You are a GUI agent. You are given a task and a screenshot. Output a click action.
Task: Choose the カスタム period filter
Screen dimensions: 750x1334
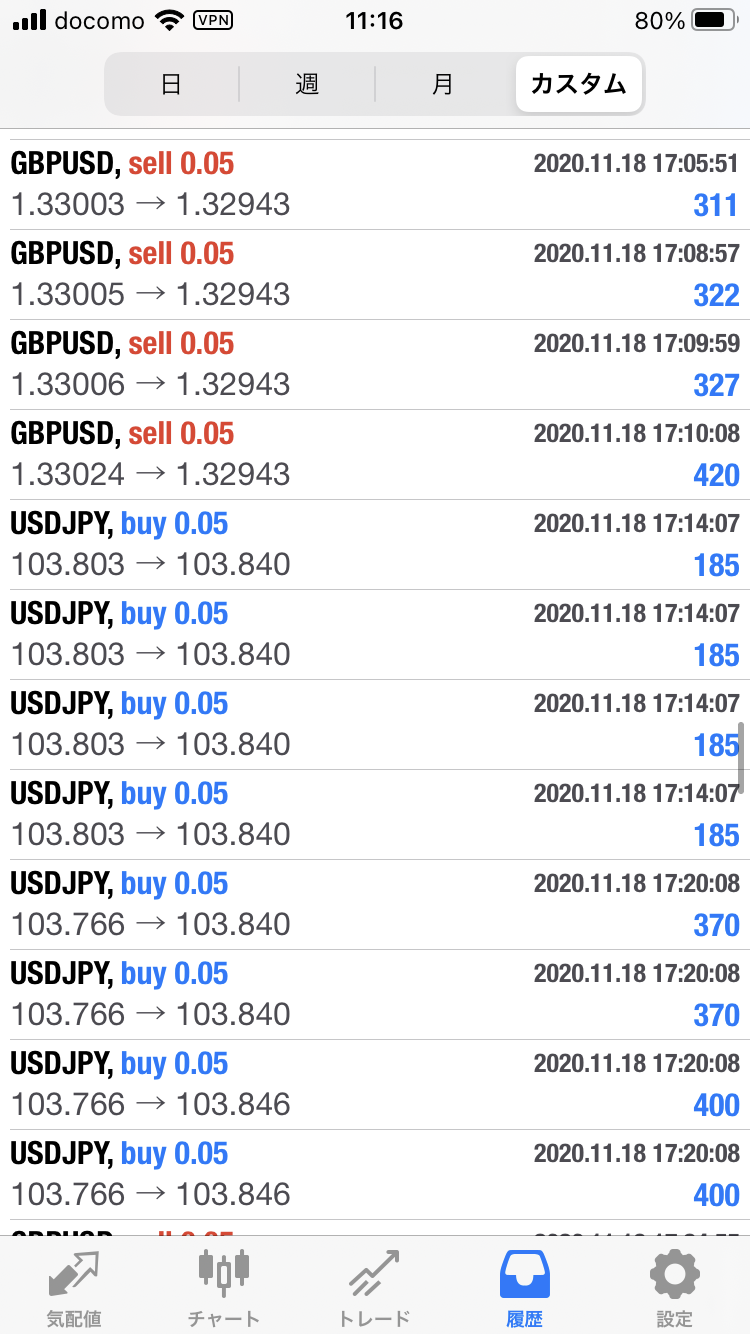(579, 84)
